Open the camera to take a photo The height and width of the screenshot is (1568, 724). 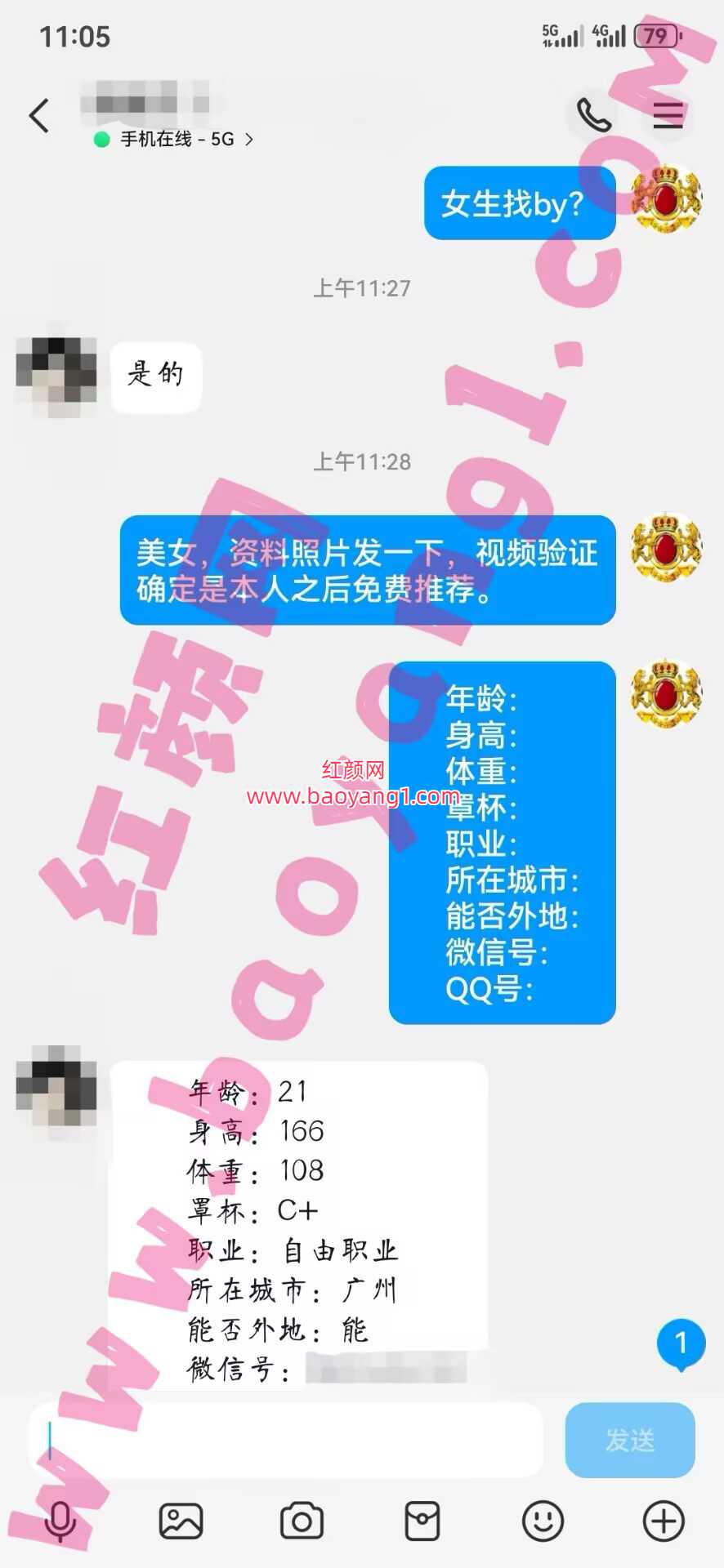[x=302, y=1522]
